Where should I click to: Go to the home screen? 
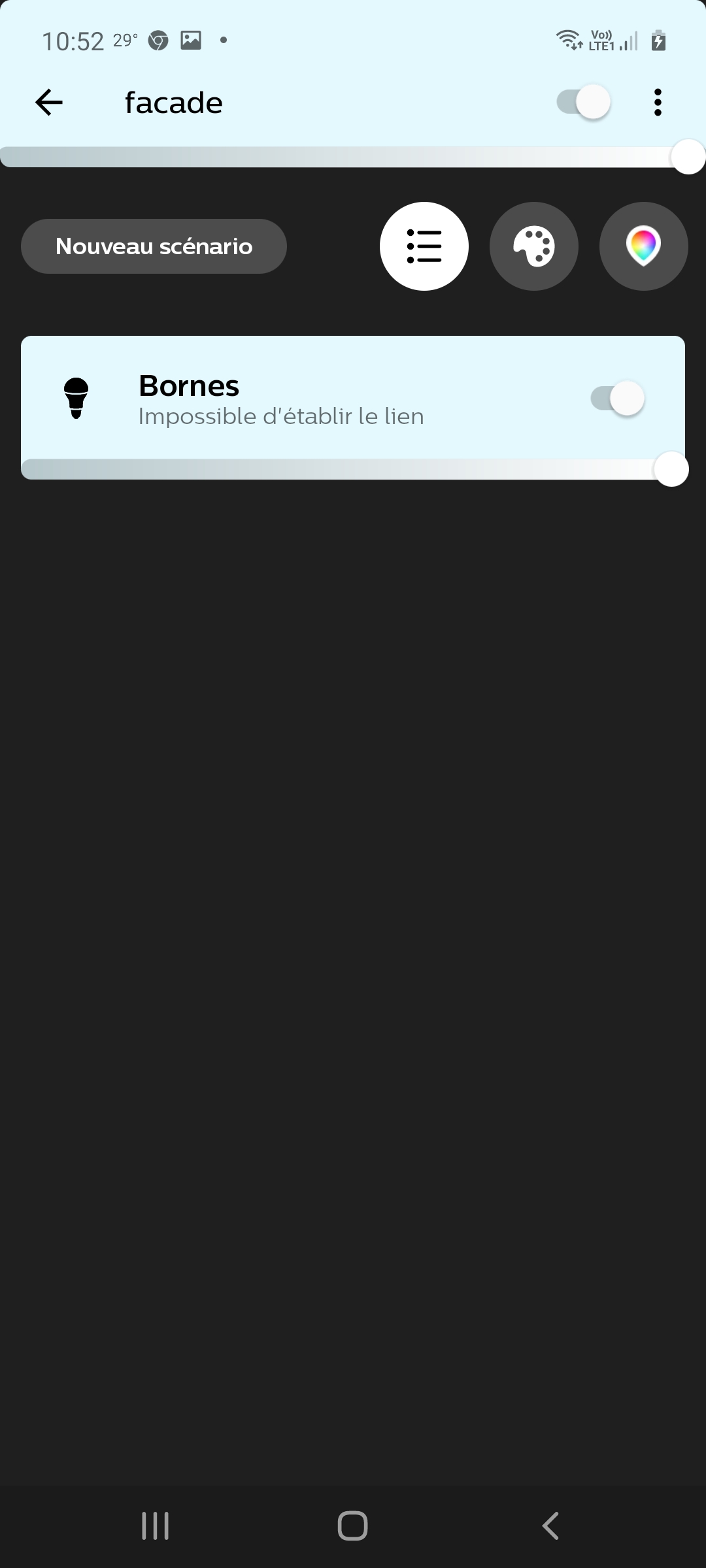(352, 1526)
